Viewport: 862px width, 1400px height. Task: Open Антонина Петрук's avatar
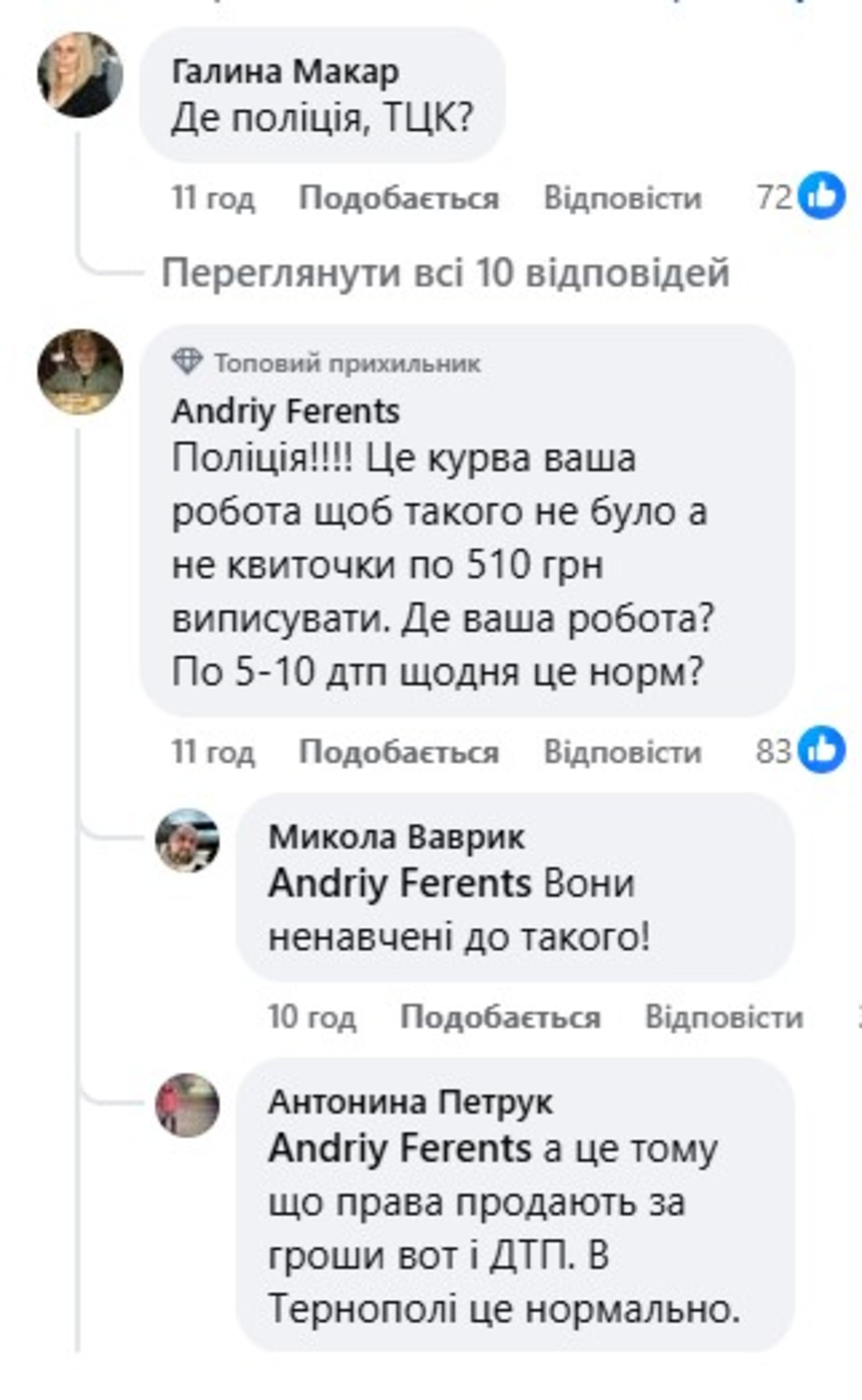[x=188, y=1106]
